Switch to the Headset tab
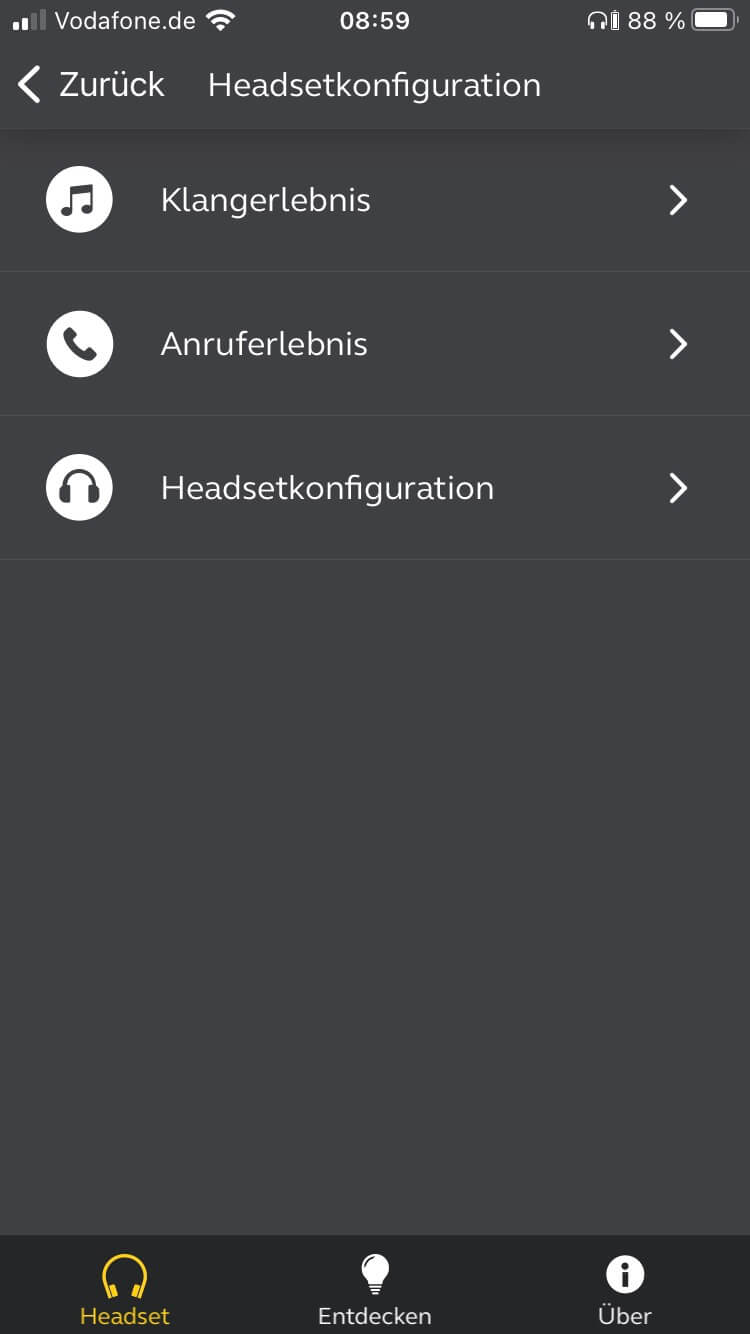This screenshot has height=1334, width=750. (x=125, y=1288)
